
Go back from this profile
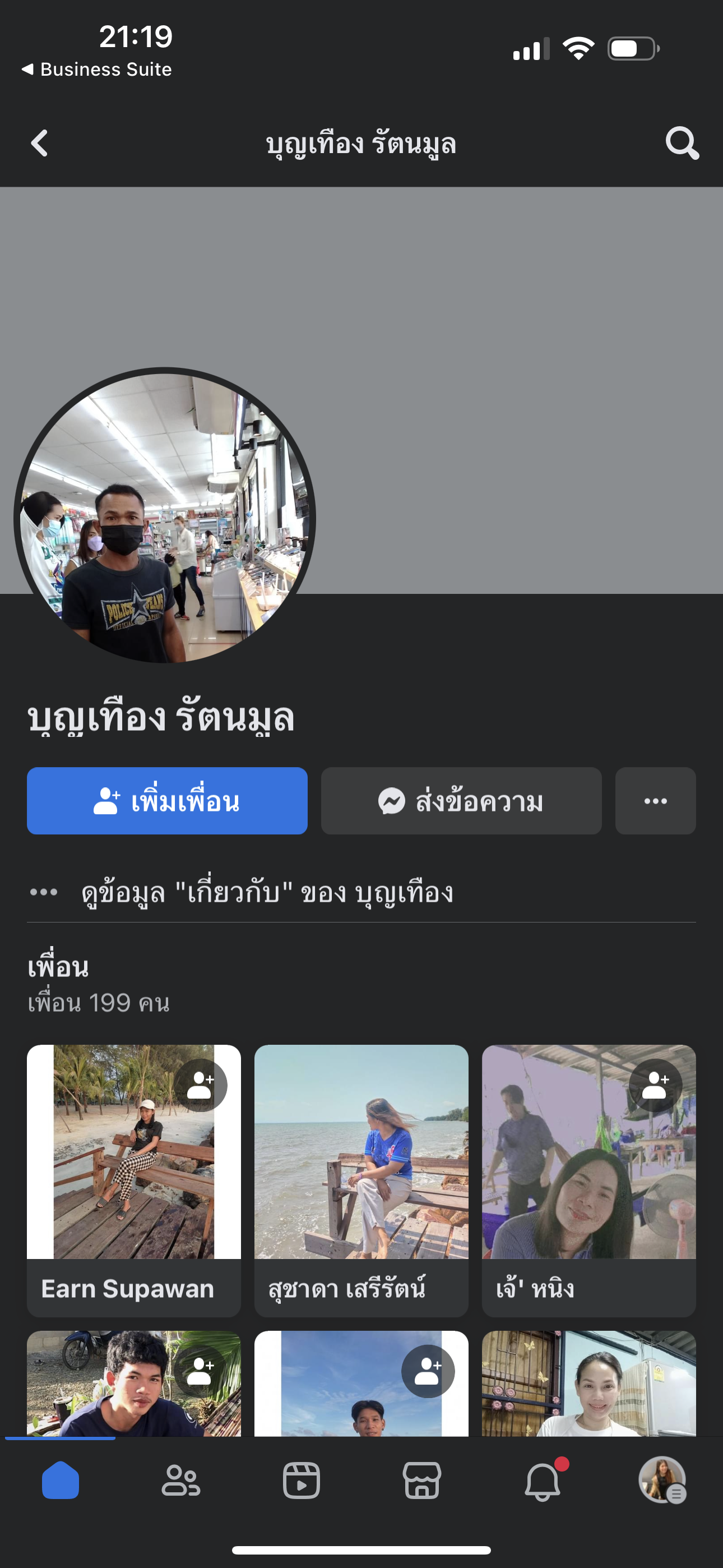(40, 144)
